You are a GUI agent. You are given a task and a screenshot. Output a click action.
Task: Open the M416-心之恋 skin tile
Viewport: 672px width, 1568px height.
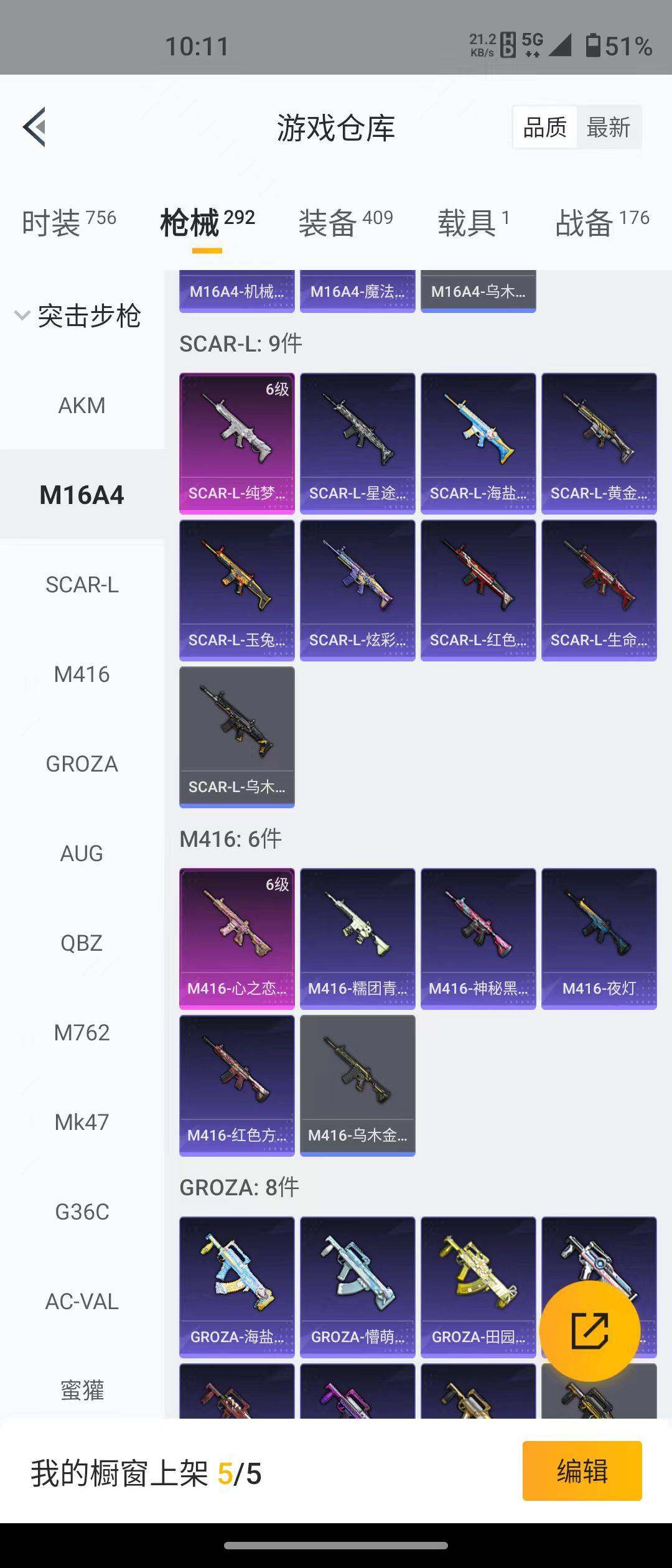236,938
